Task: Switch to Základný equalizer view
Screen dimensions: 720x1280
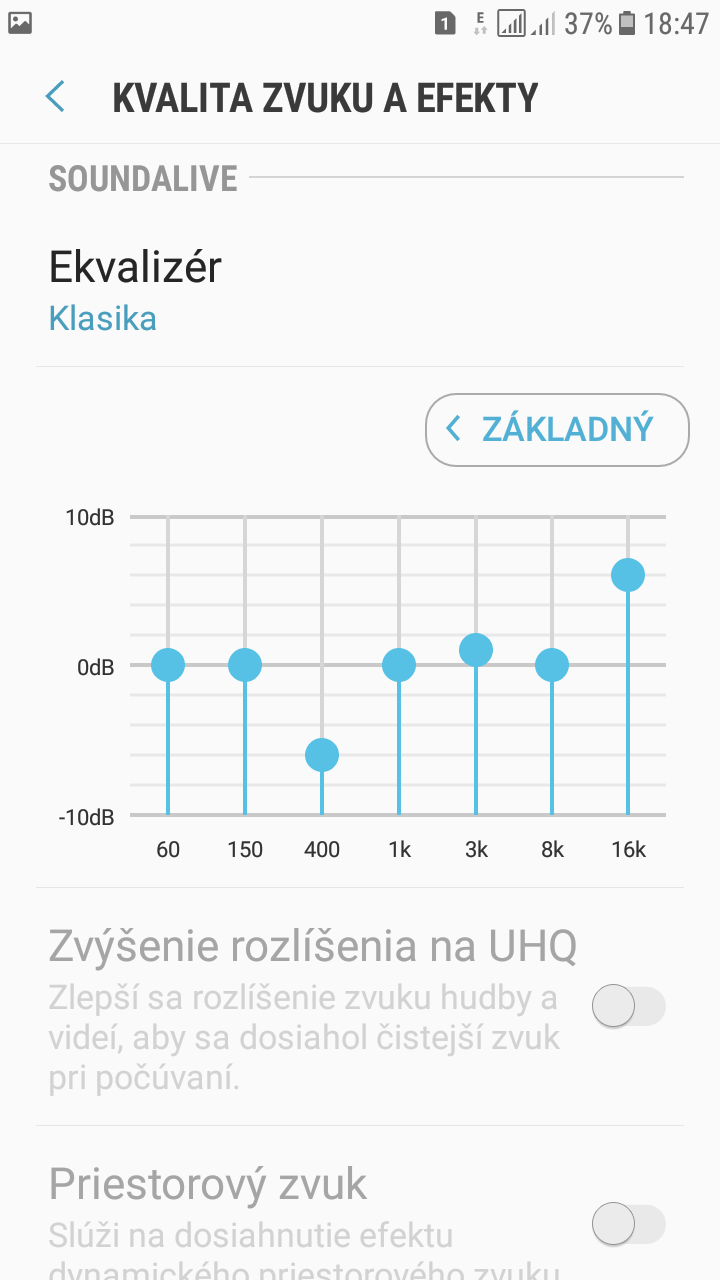Action: [x=557, y=430]
